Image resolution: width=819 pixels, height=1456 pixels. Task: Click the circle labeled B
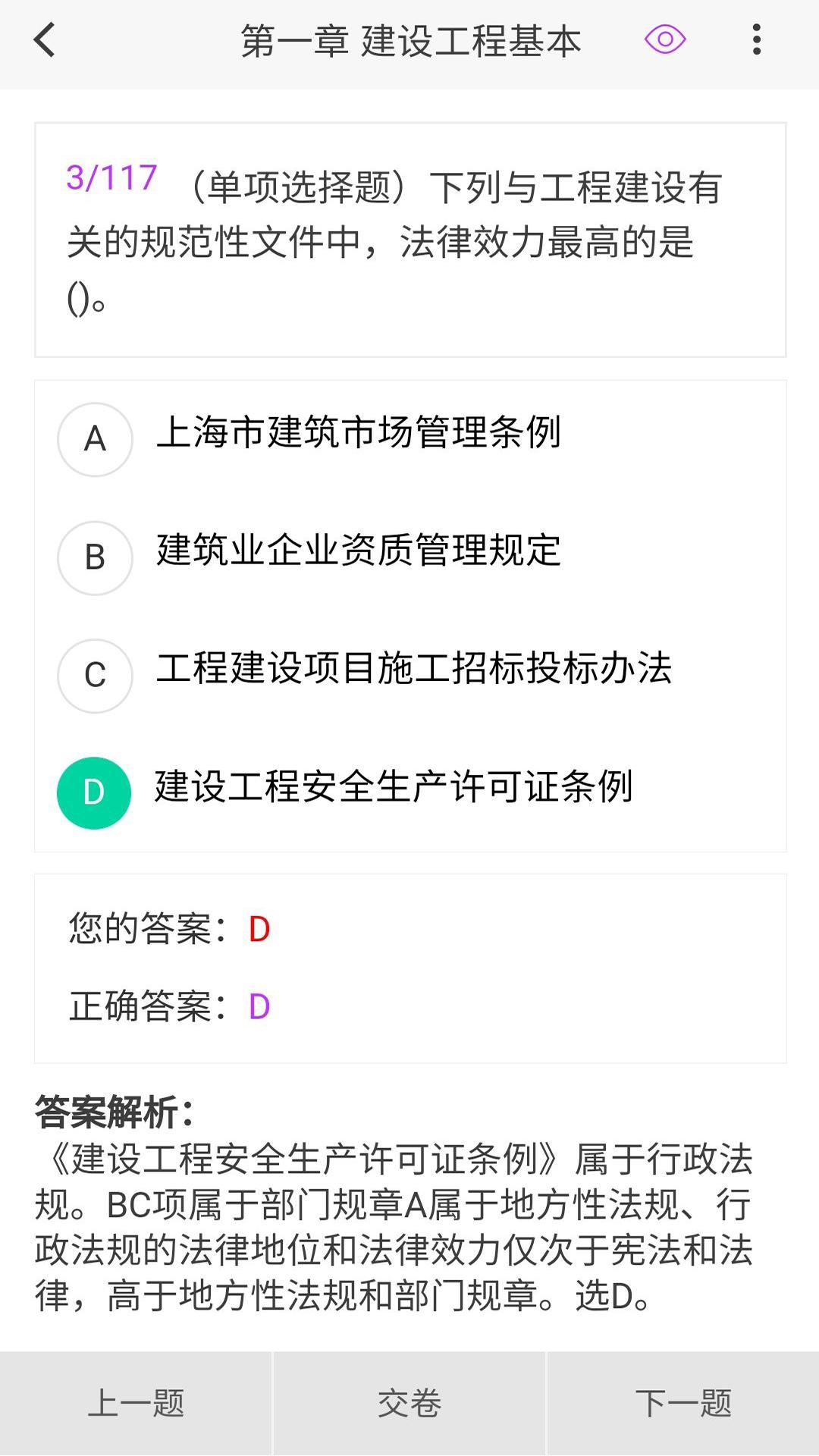(94, 556)
